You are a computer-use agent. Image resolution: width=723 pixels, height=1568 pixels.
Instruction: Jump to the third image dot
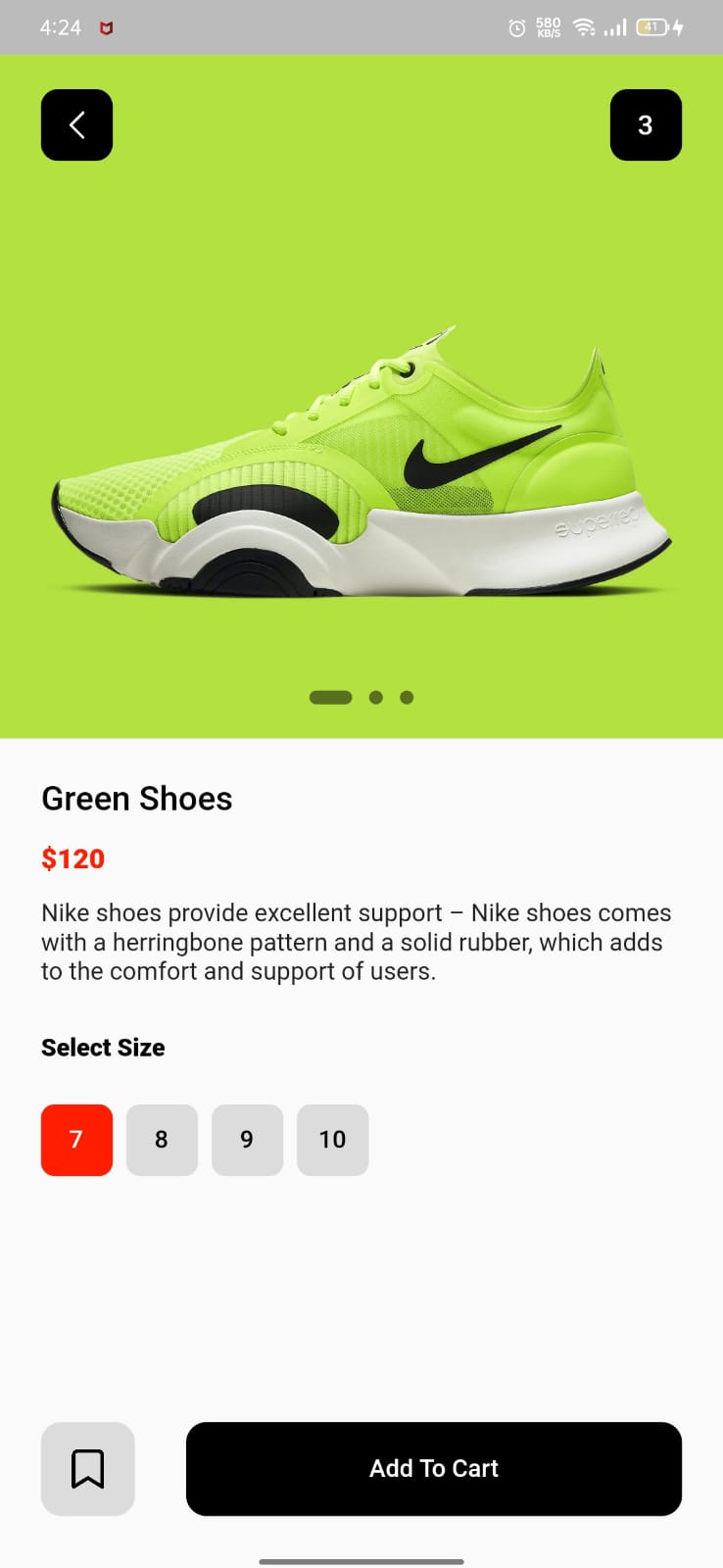(407, 698)
